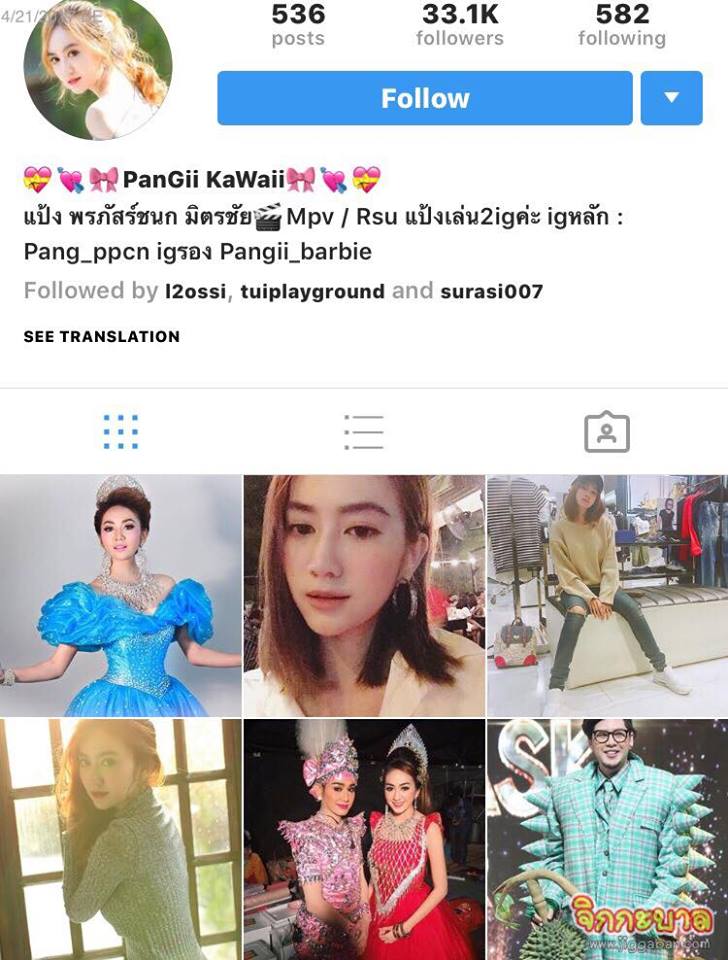Follow the PanGii KaWaii account

point(425,98)
